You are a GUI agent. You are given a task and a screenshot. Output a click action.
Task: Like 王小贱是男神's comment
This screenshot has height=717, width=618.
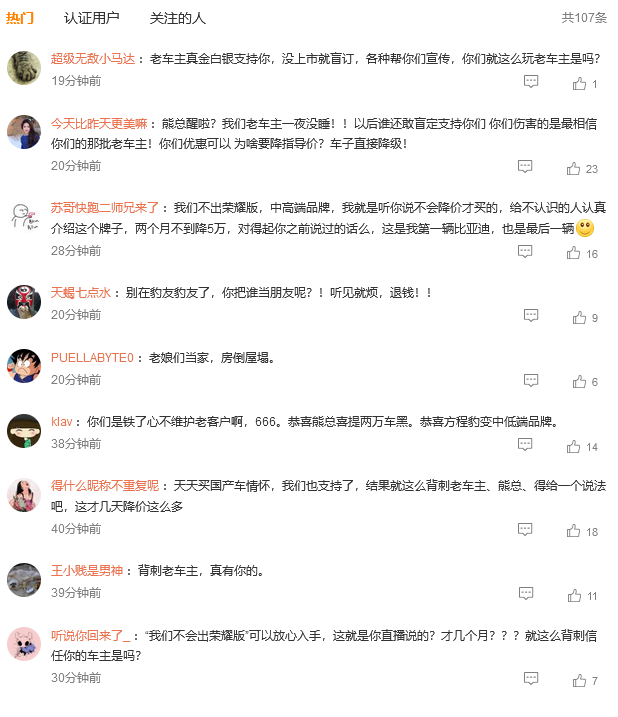click(x=574, y=595)
